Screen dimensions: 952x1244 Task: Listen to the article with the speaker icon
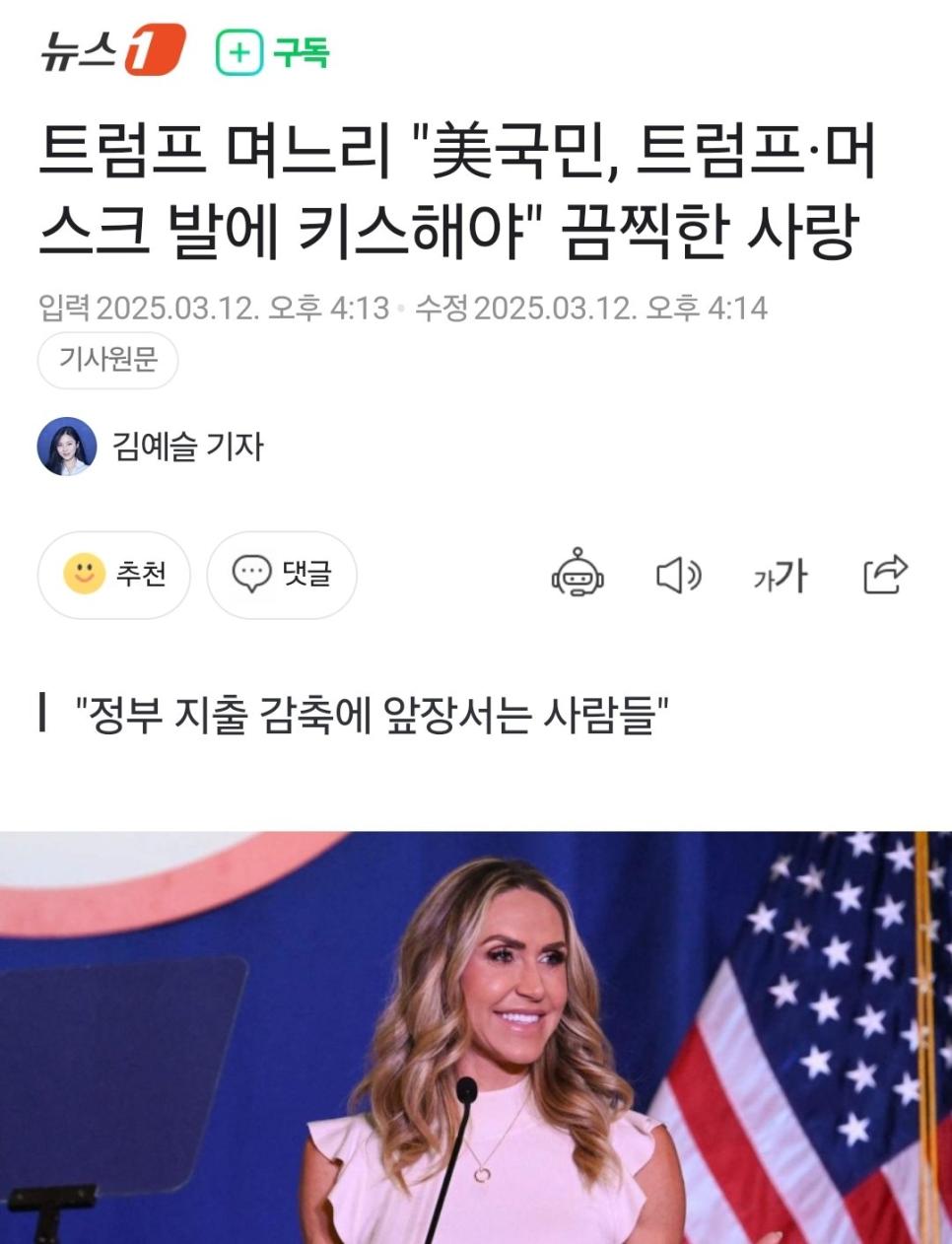coord(678,575)
